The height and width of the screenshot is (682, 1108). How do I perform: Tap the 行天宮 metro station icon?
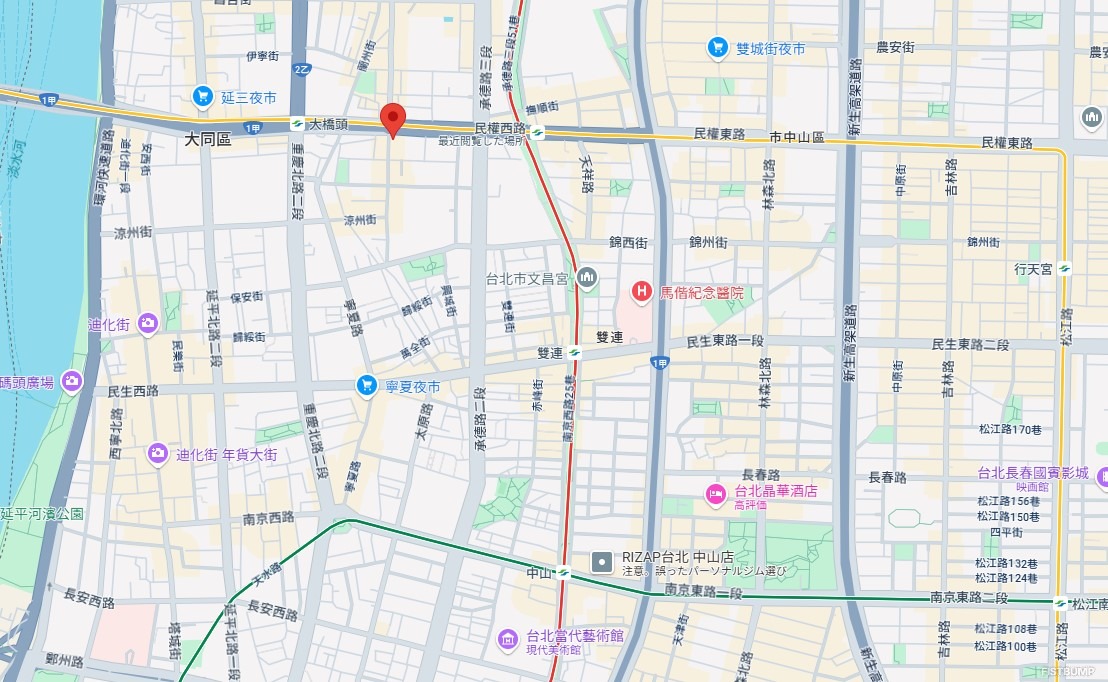point(1064,268)
